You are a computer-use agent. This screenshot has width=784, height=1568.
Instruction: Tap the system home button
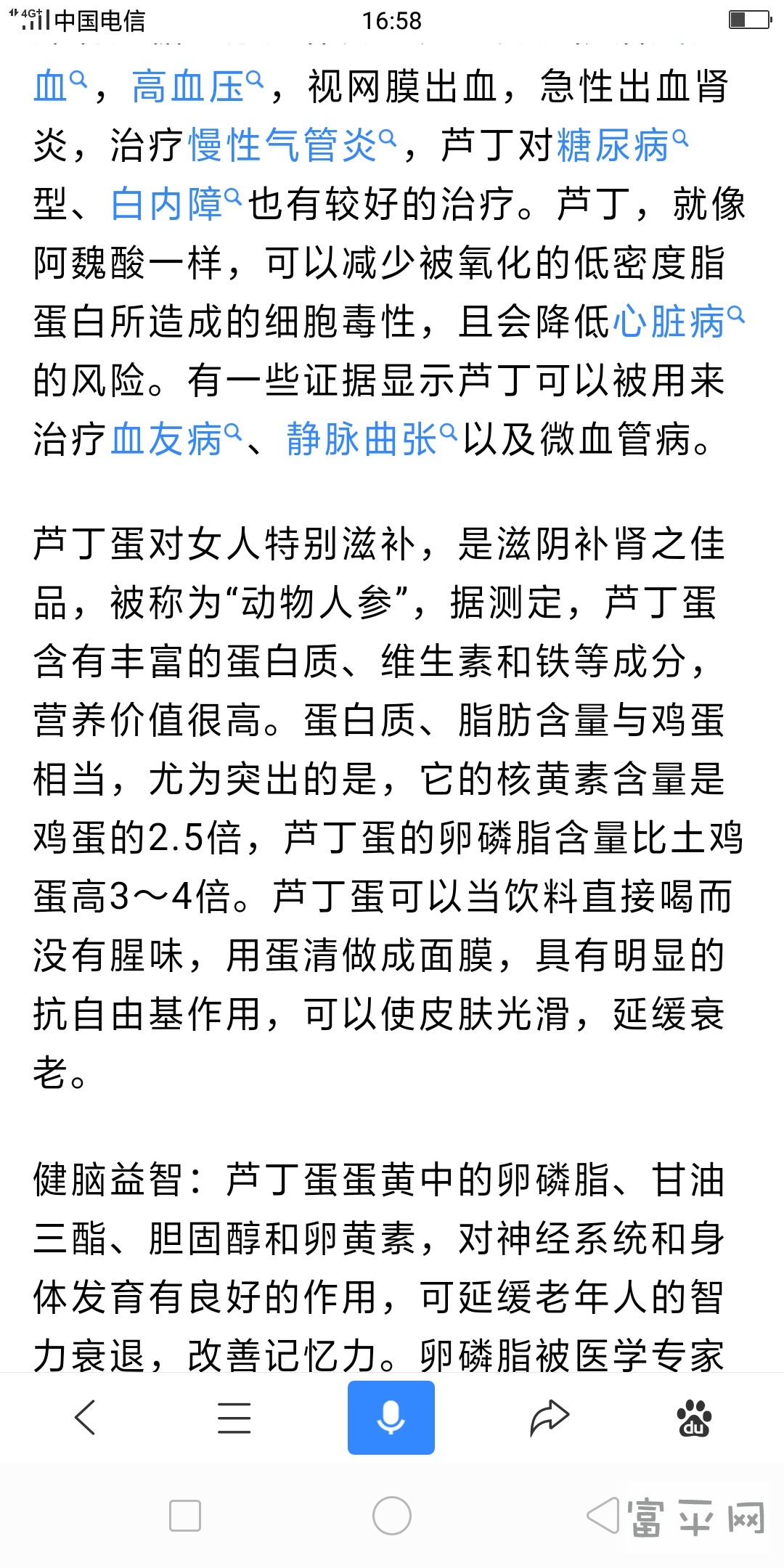(x=392, y=1516)
